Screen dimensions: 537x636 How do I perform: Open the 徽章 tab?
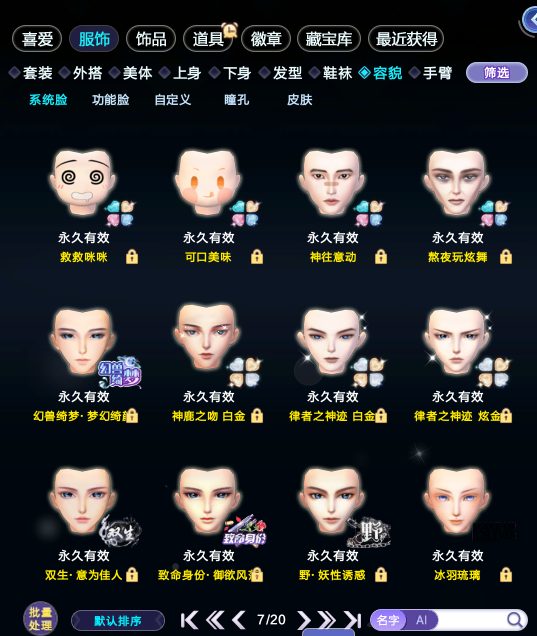point(266,39)
